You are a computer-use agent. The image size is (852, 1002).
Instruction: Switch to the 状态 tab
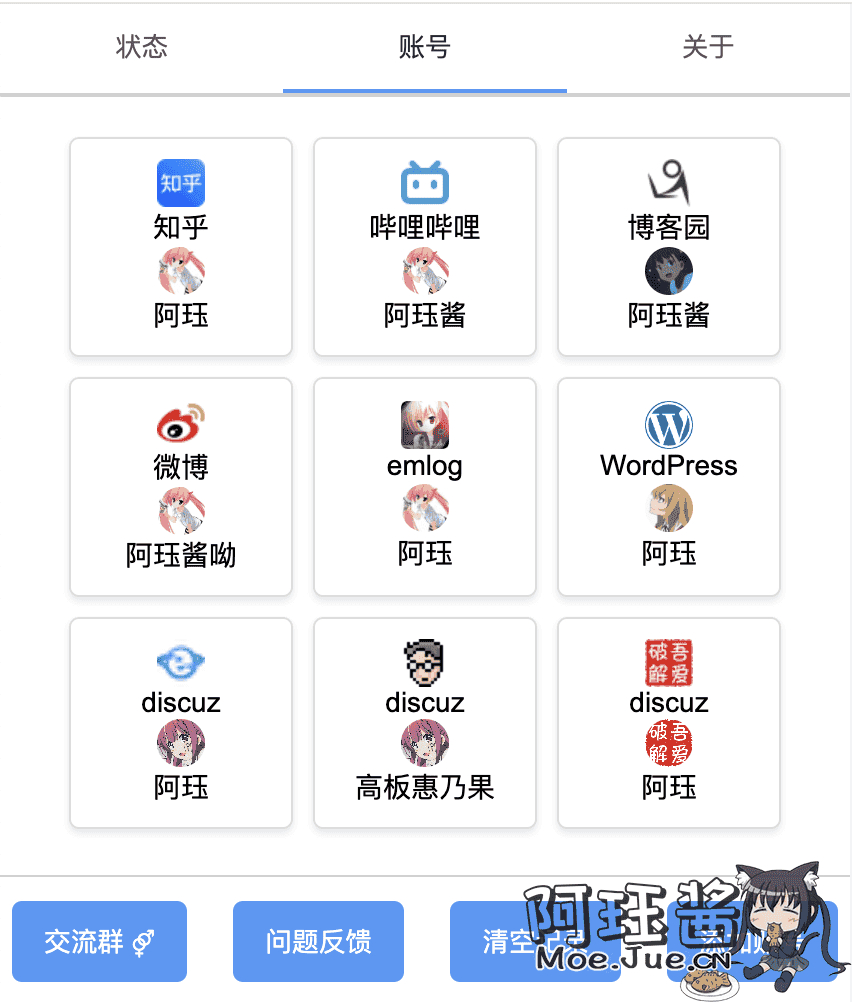(x=141, y=47)
